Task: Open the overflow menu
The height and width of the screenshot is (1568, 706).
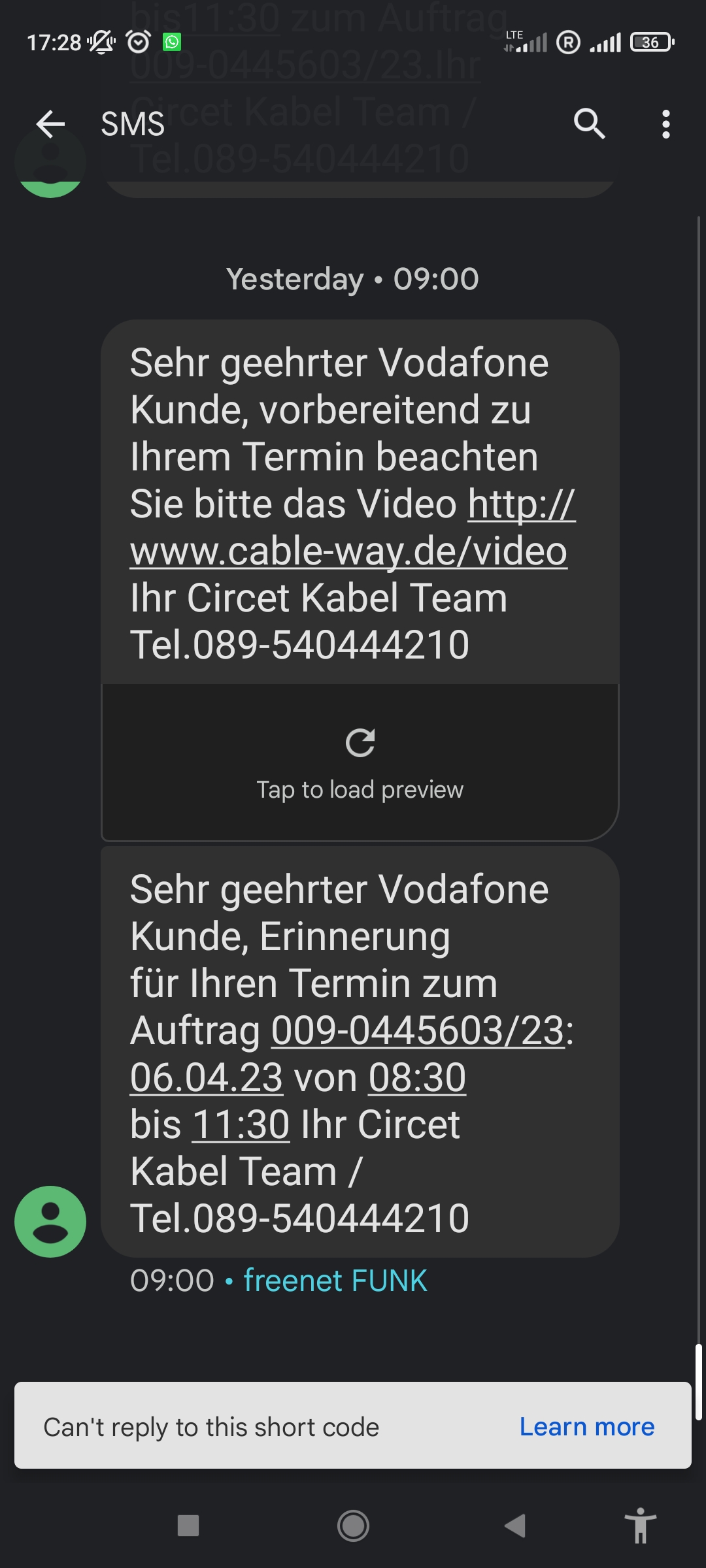Action: click(x=665, y=124)
